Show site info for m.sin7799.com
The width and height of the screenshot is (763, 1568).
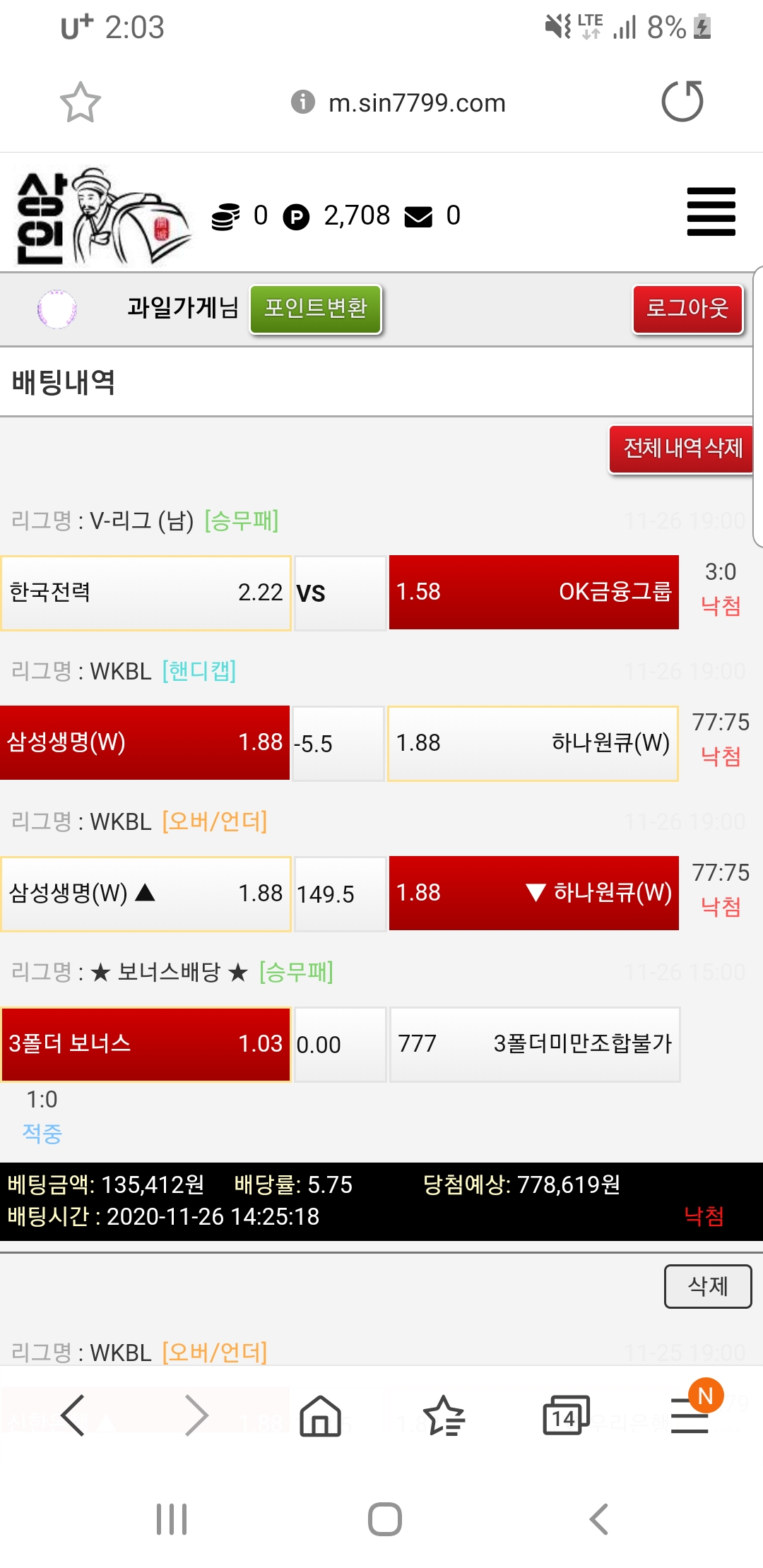click(x=303, y=102)
